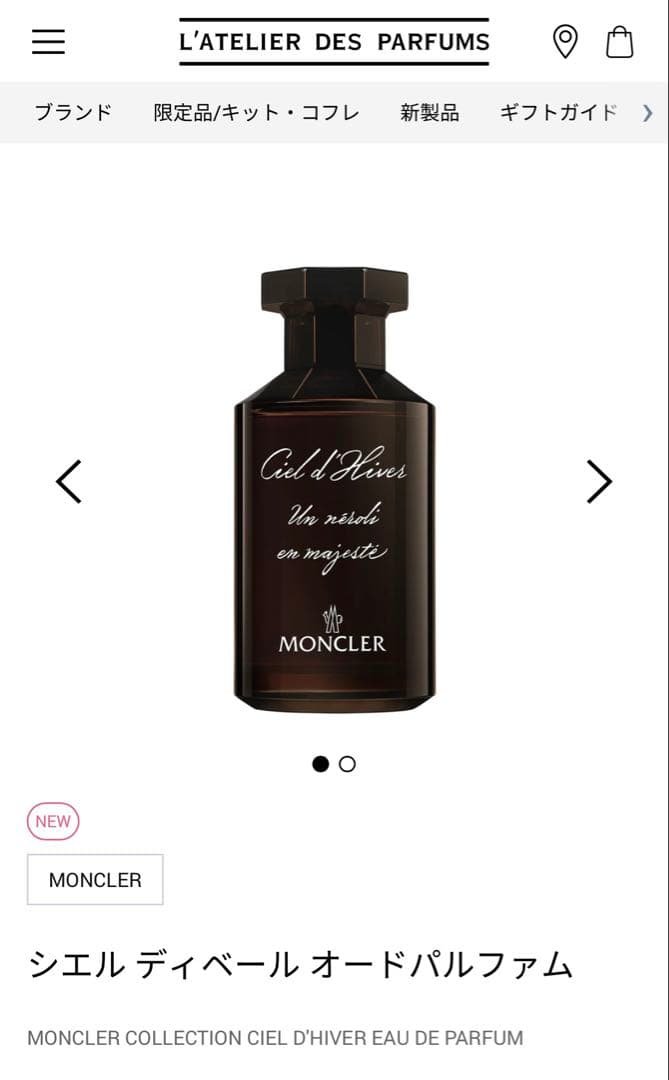Jump to the second image dot
669x1080 pixels.
[347, 764]
